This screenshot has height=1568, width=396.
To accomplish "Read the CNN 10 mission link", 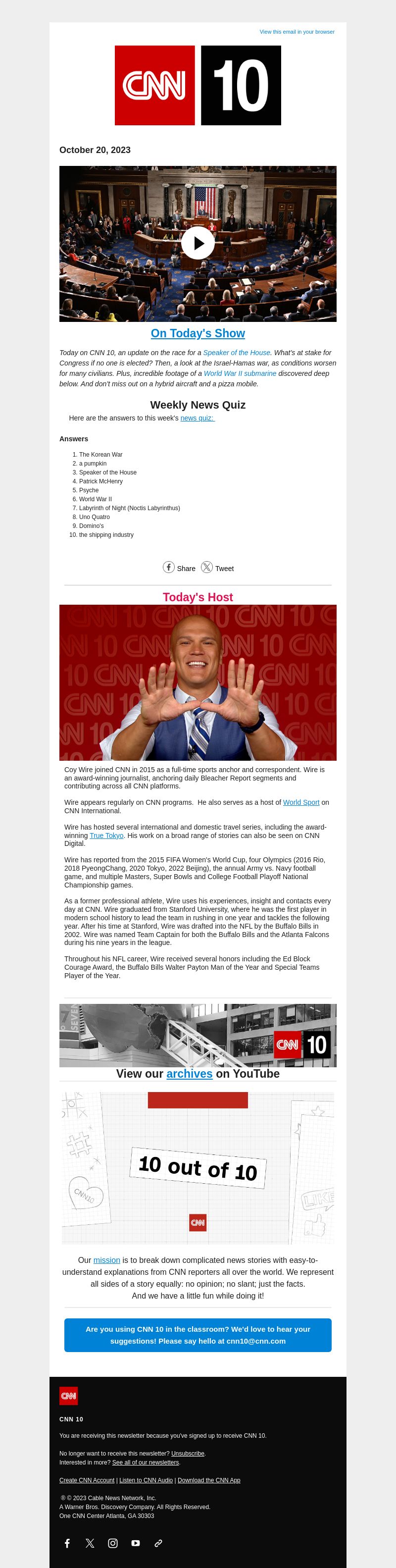I will coord(106,1259).
